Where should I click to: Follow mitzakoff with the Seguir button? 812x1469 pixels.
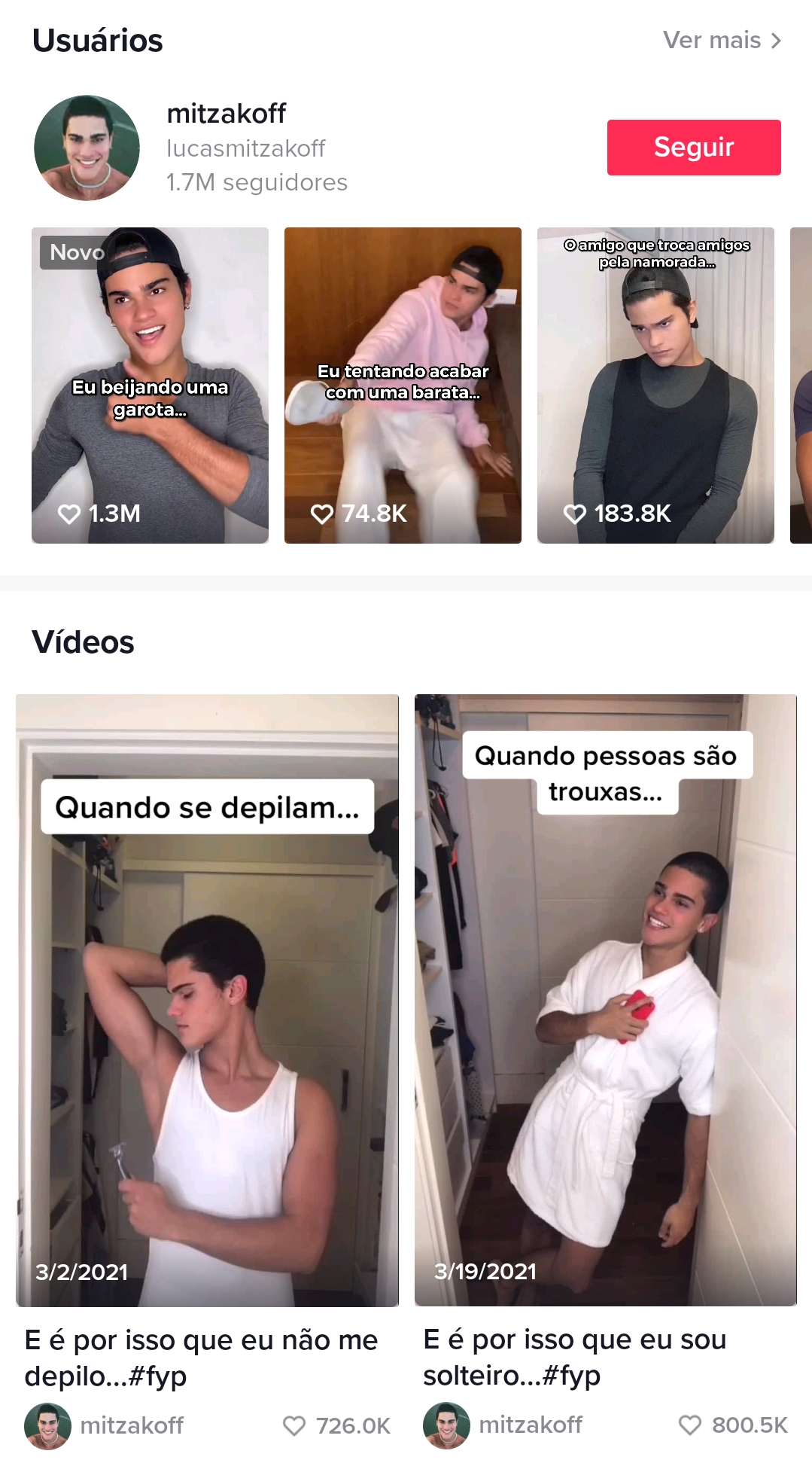pyautogui.click(x=693, y=148)
